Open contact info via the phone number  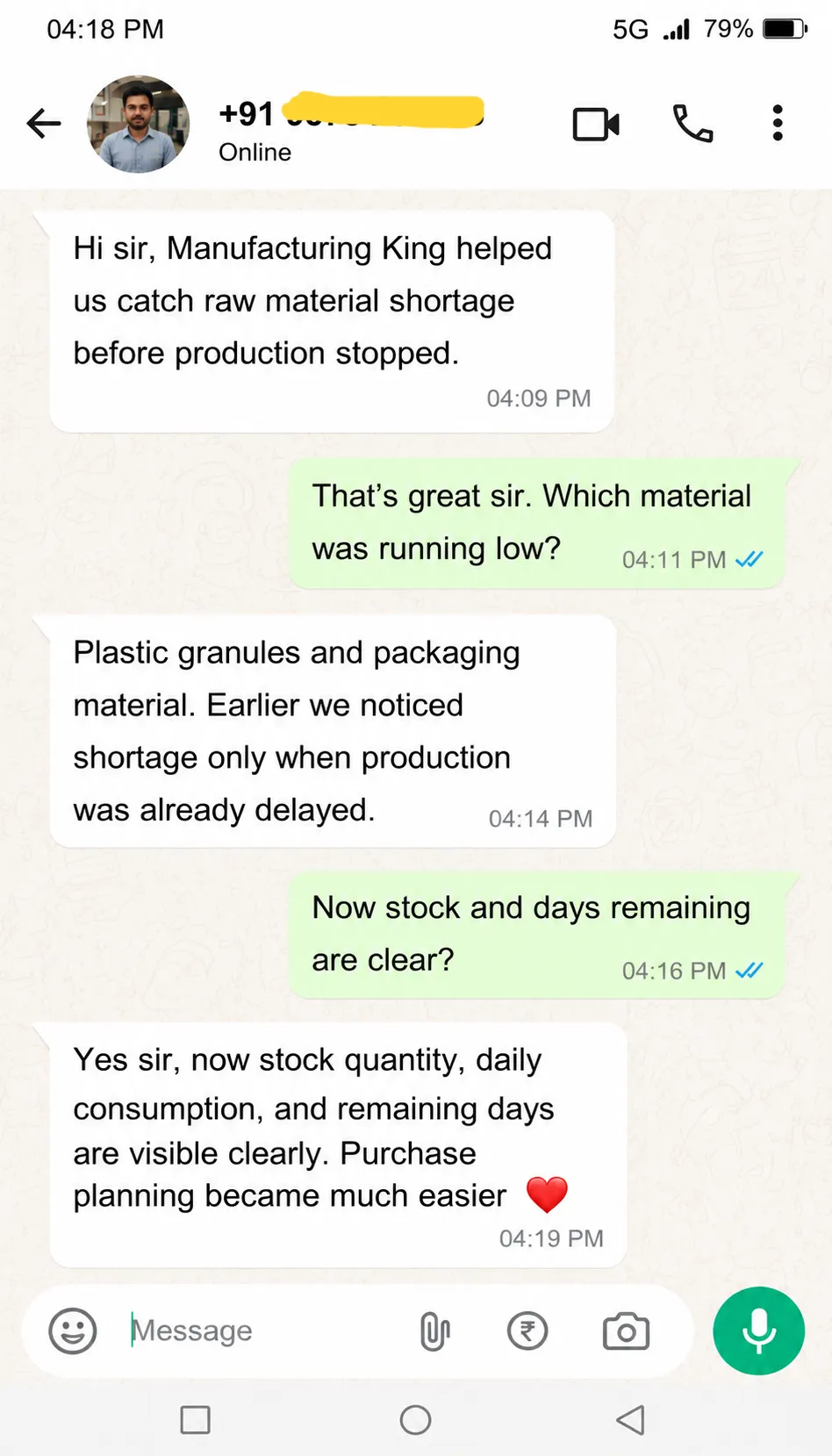351,113
